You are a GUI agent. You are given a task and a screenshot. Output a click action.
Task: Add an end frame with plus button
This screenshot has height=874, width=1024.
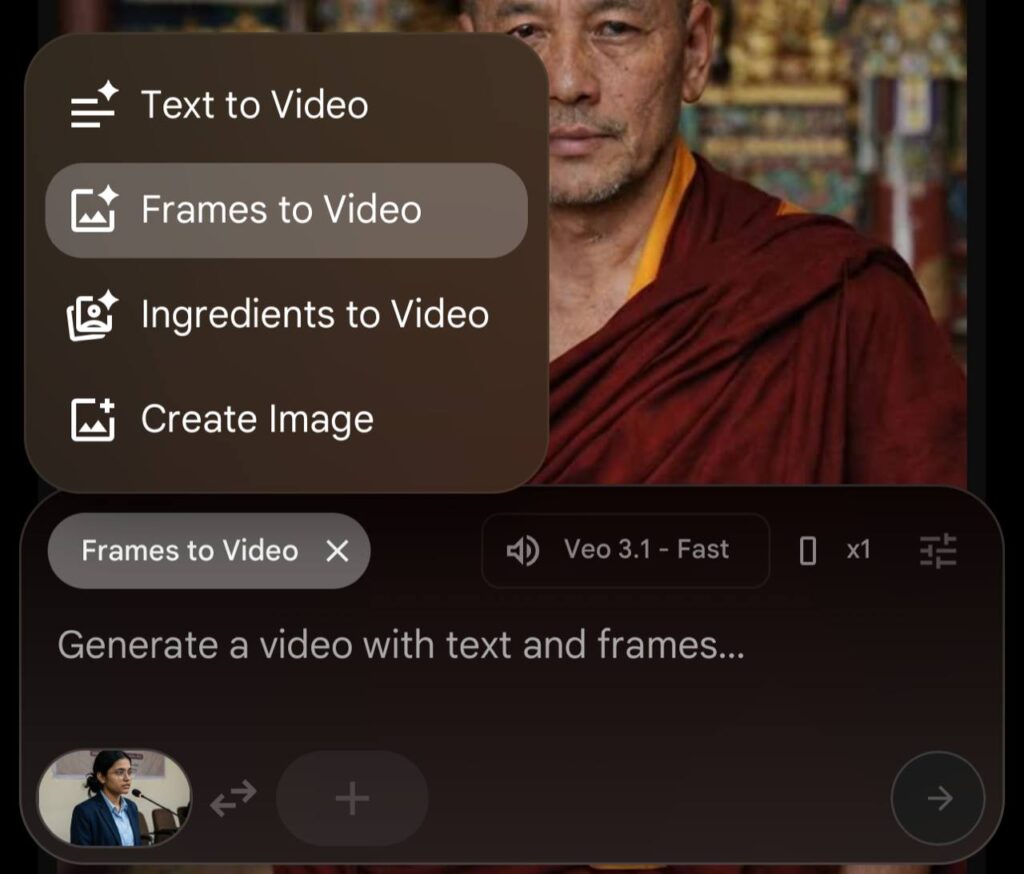(x=351, y=798)
